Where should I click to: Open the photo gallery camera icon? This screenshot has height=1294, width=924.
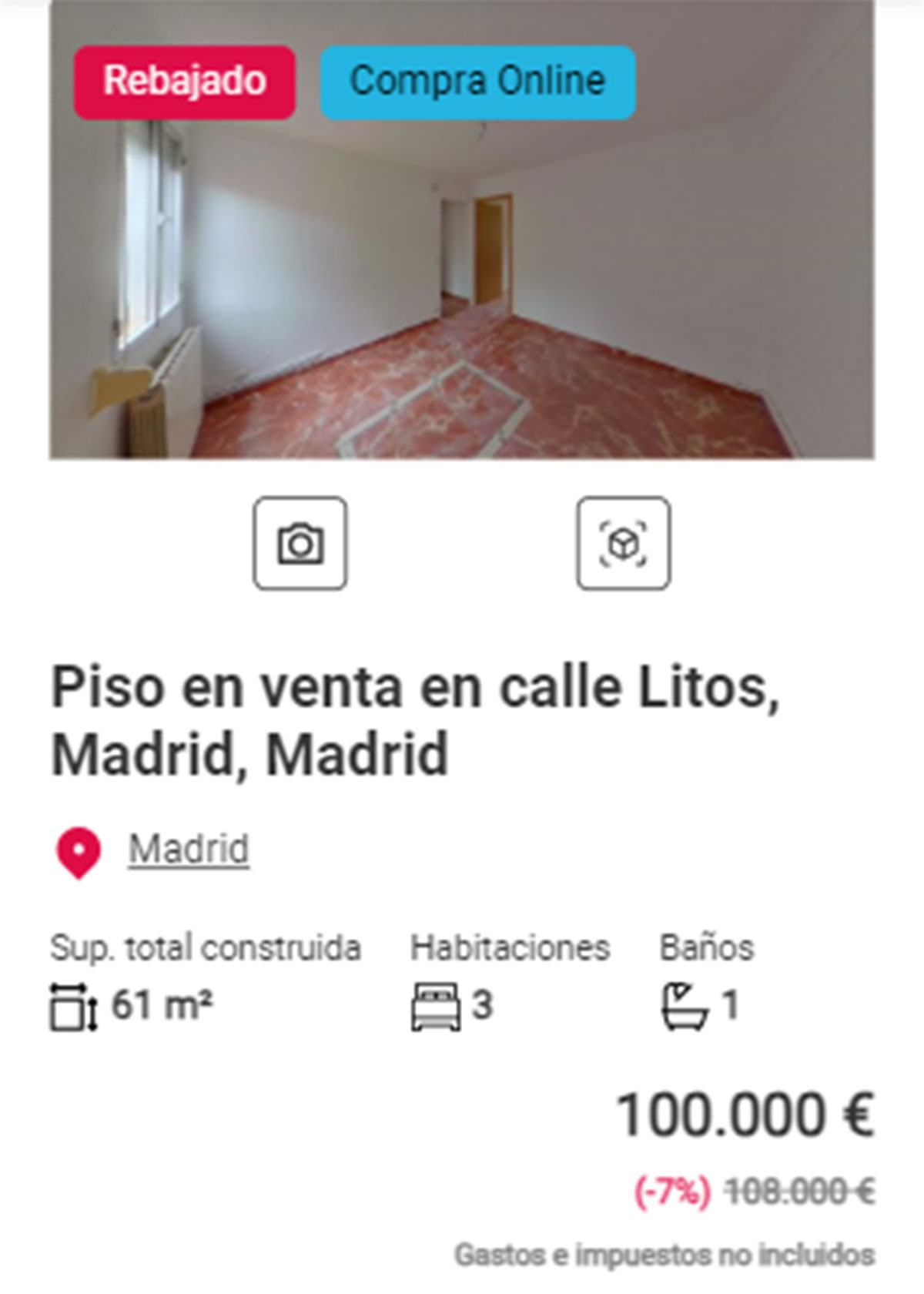(x=300, y=544)
